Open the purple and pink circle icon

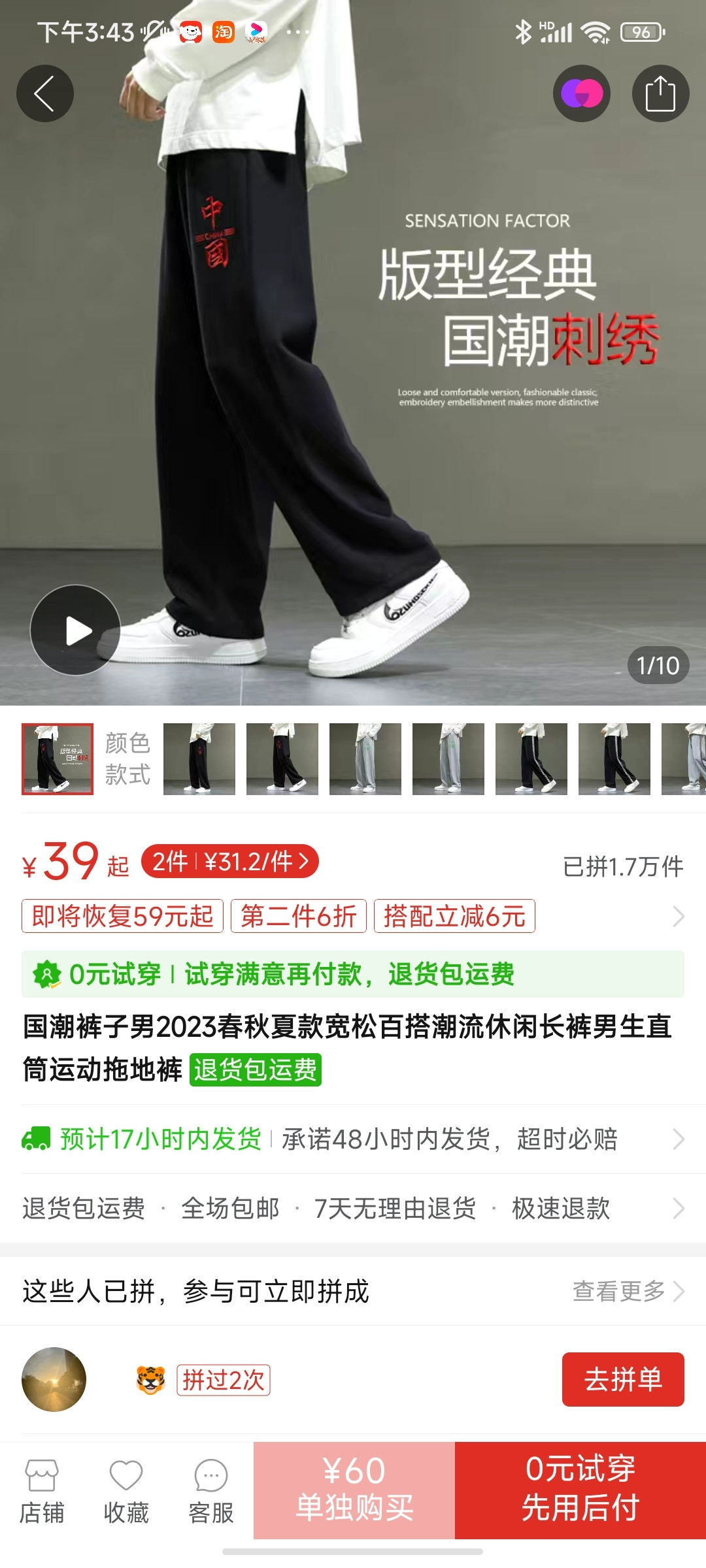click(582, 93)
